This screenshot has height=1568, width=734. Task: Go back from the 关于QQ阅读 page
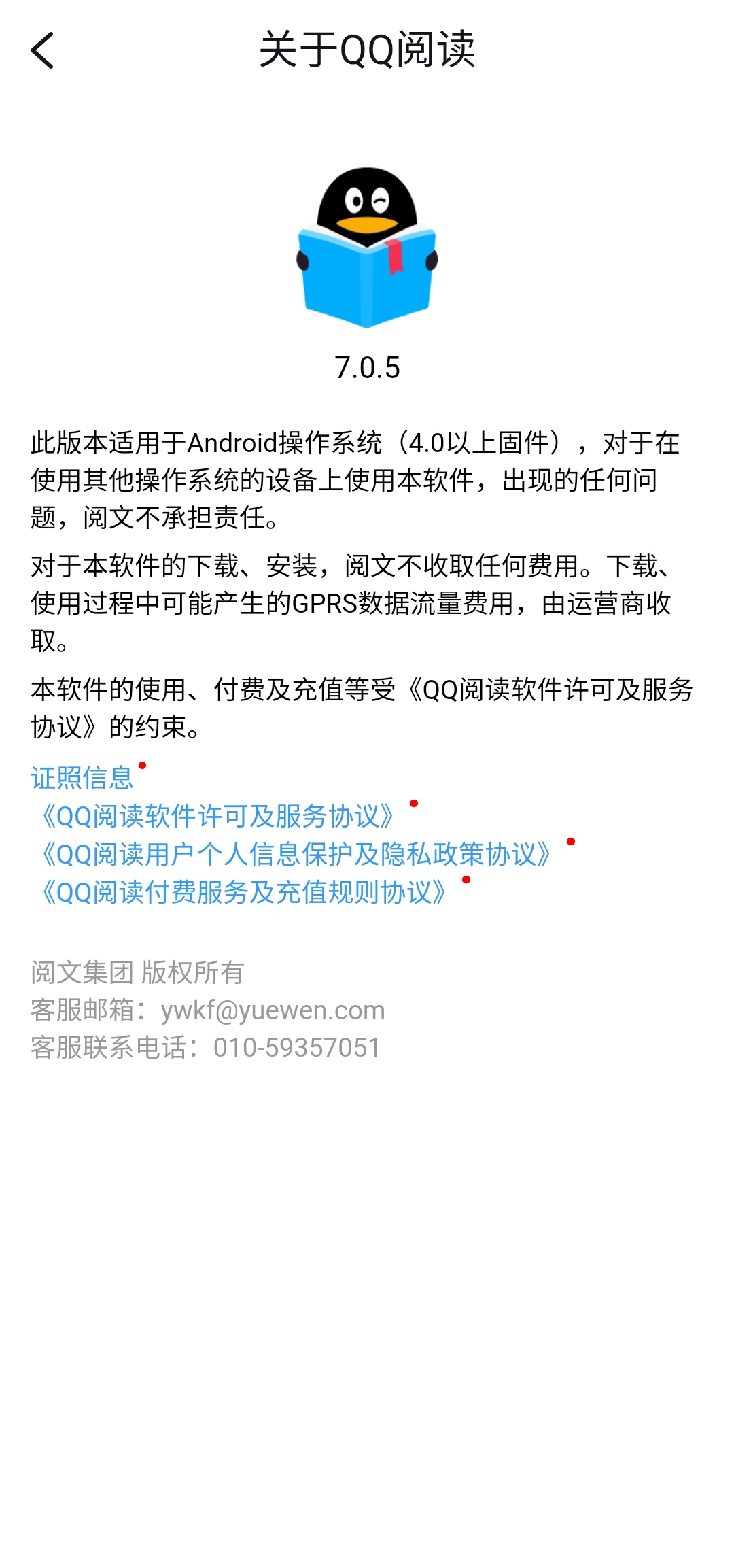pyautogui.click(x=42, y=50)
